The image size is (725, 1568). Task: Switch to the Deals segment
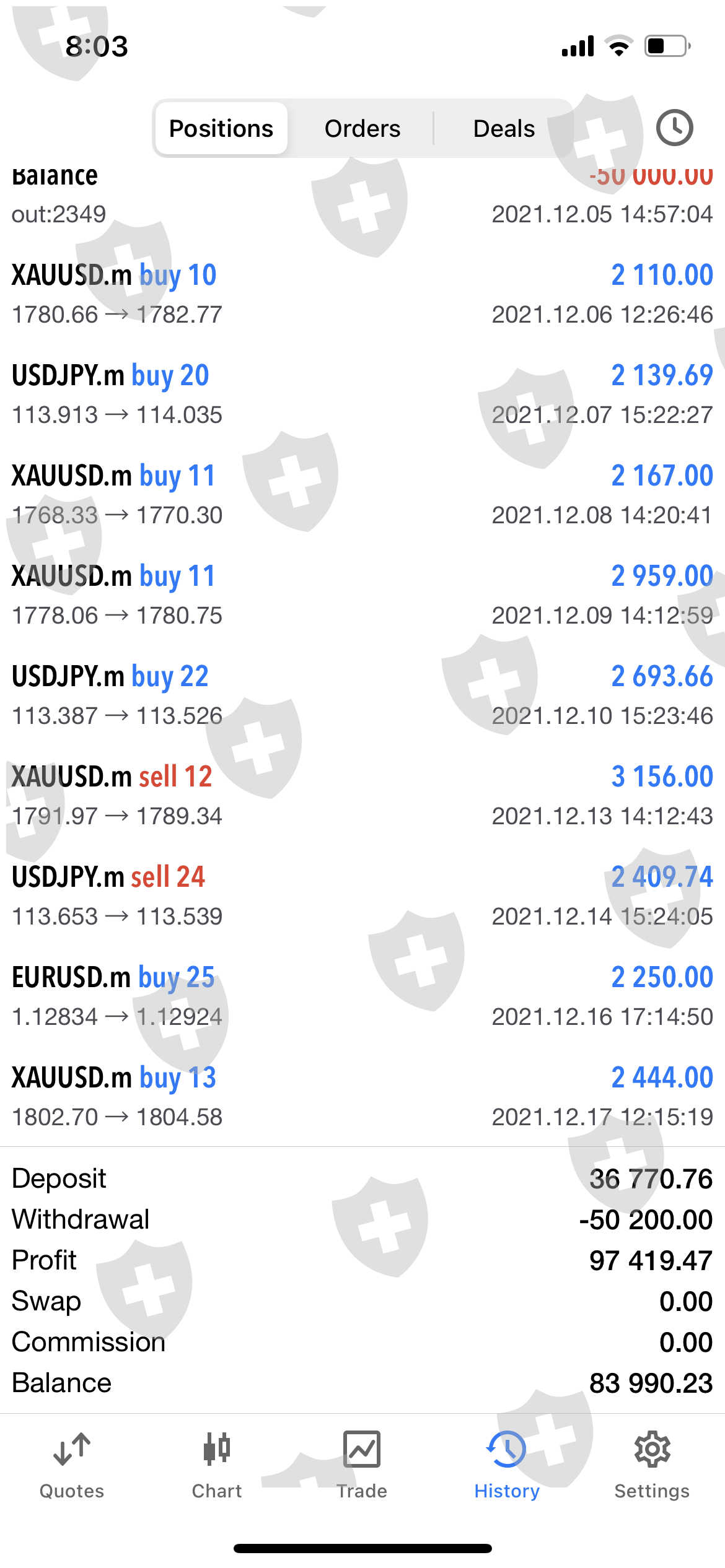pyautogui.click(x=504, y=128)
